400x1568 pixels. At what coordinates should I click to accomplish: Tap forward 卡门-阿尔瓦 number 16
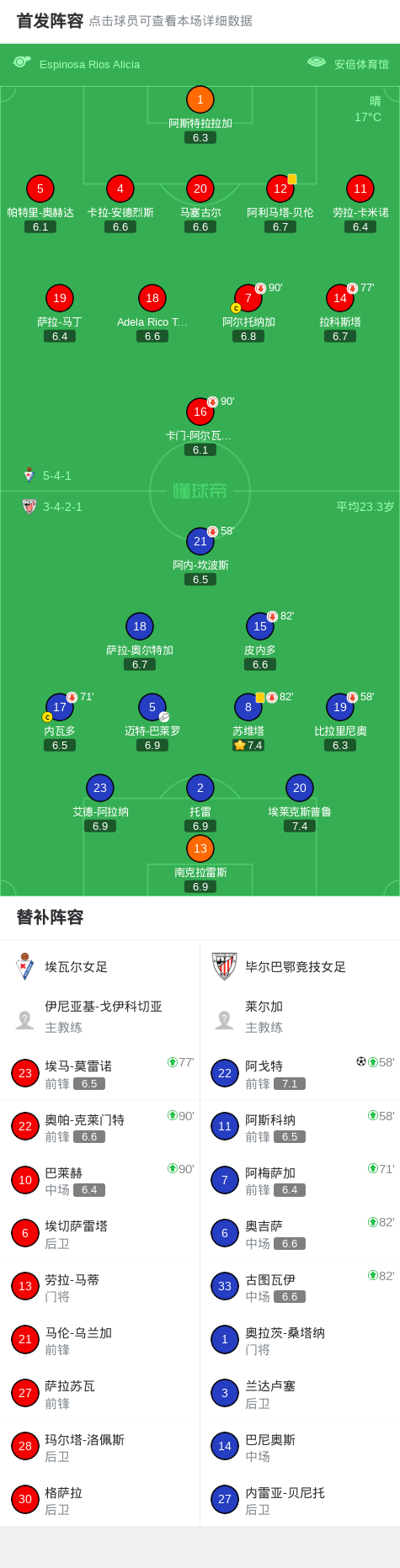click(x=200, y=412)
